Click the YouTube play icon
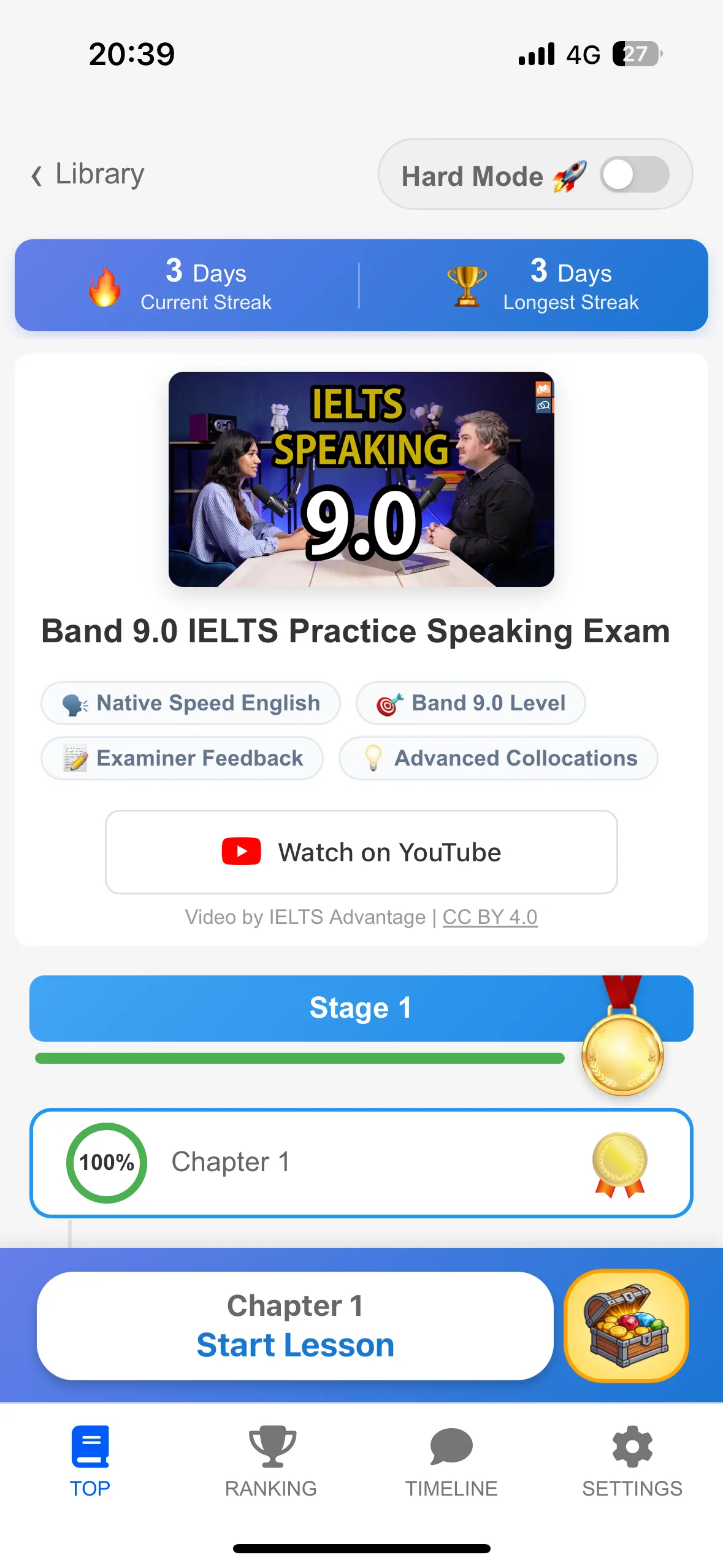The width and height of the screenshot is (723, 1568). pyautogui.click(x=242, y=851)
